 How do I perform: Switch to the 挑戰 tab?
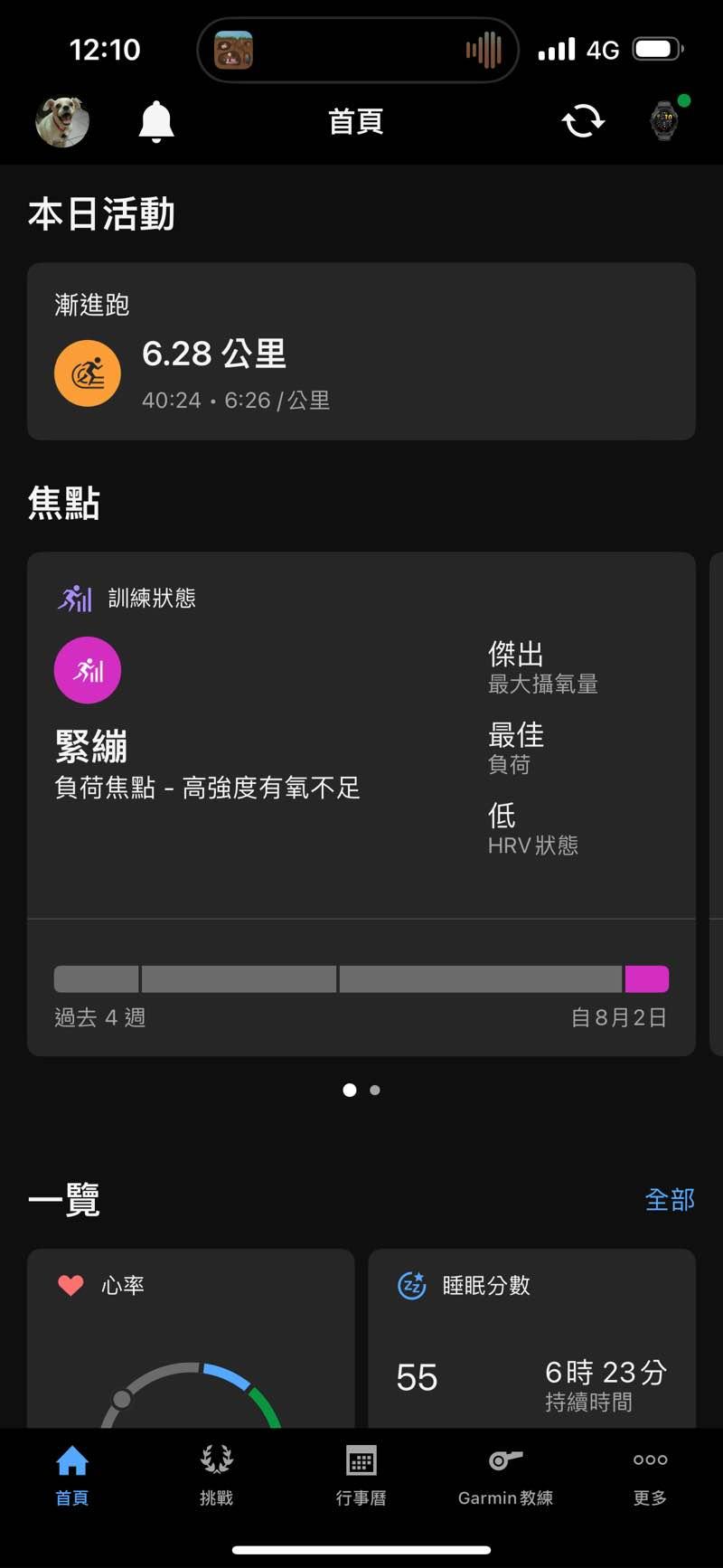(x=217, y=1475)
